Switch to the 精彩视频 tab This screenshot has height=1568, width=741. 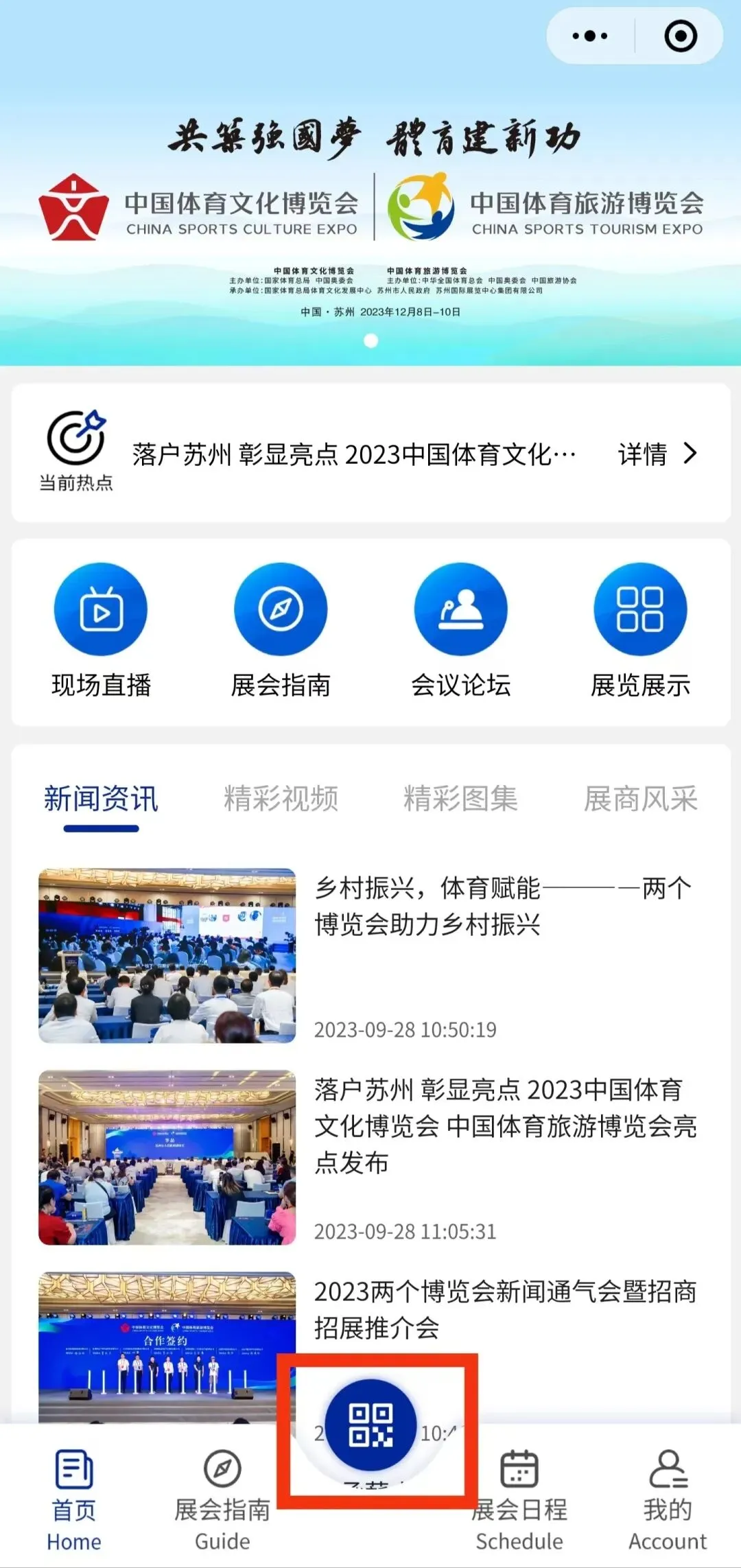pos(281,799)
